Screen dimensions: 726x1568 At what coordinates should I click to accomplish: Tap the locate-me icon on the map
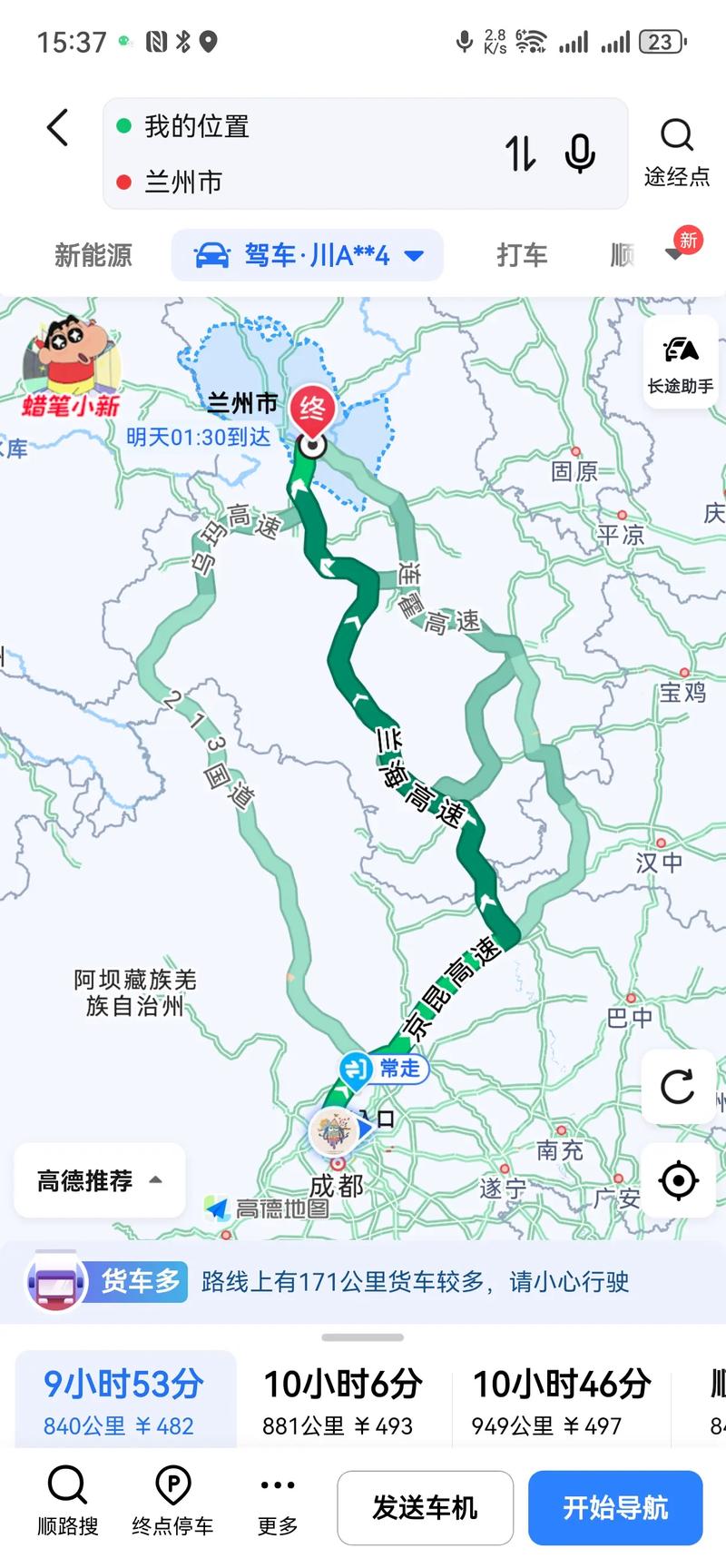(x=678, y=1180)
